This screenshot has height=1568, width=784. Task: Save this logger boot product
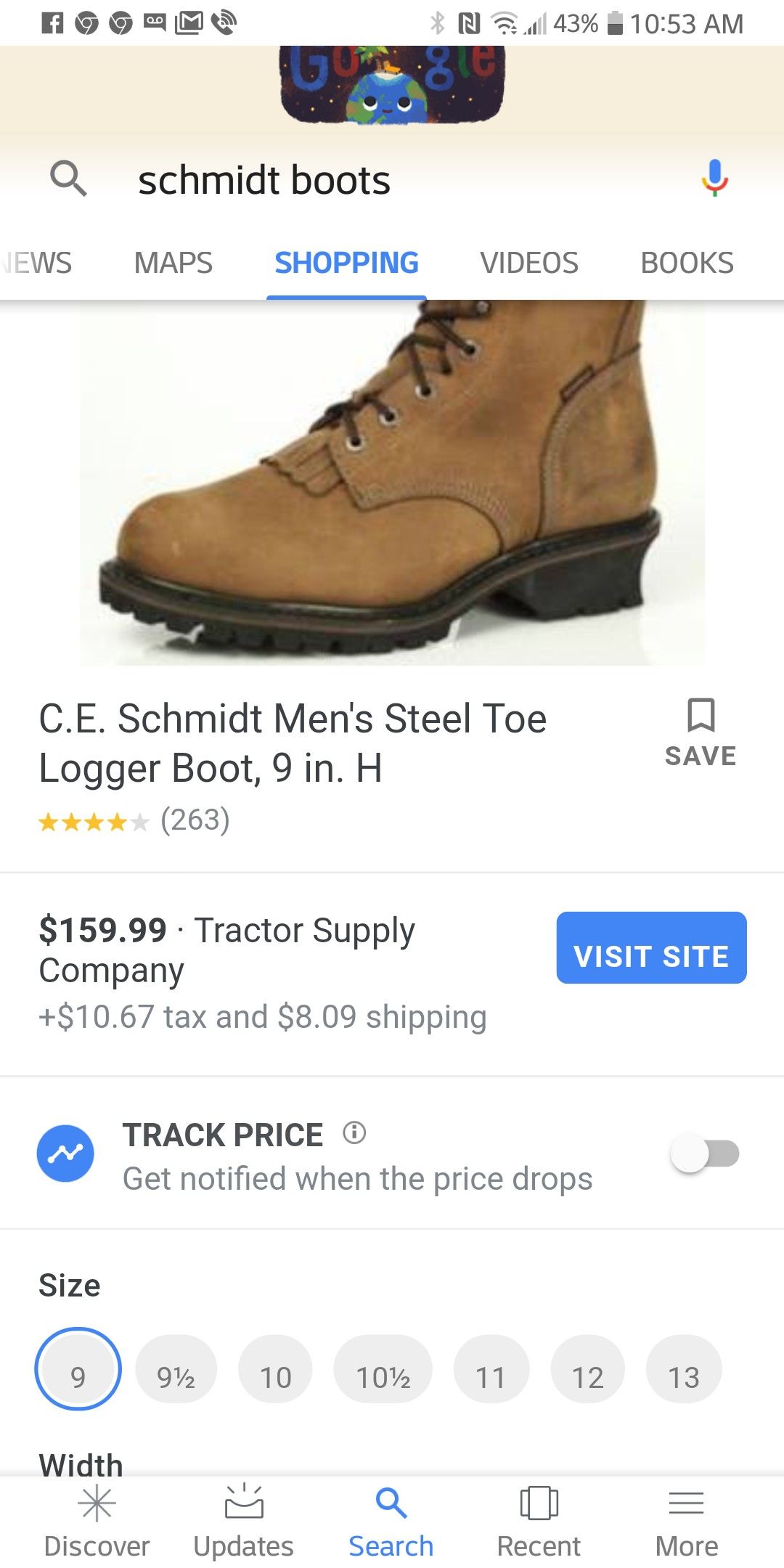(x=701, y=733)
